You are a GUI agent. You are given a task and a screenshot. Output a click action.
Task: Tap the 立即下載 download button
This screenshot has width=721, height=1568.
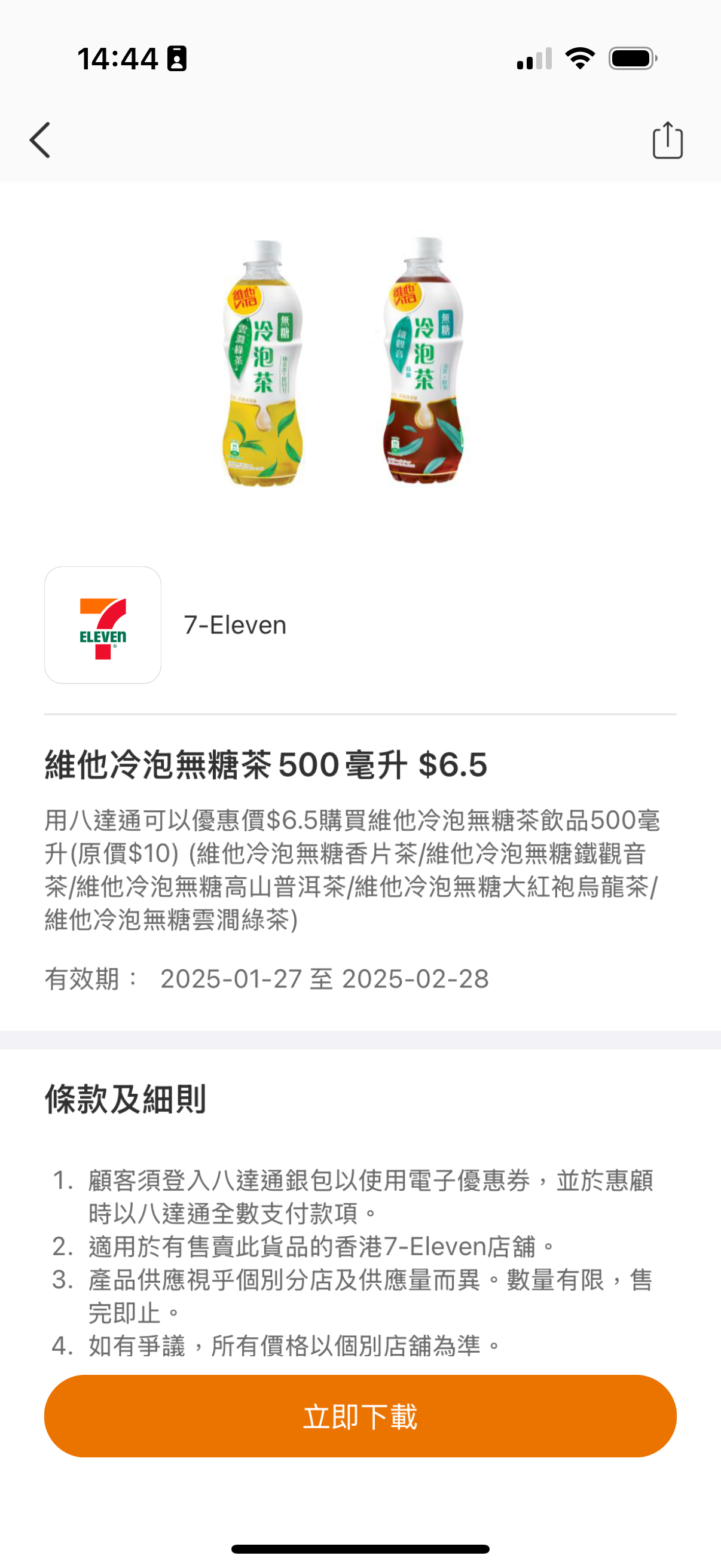coord(360,1416)
